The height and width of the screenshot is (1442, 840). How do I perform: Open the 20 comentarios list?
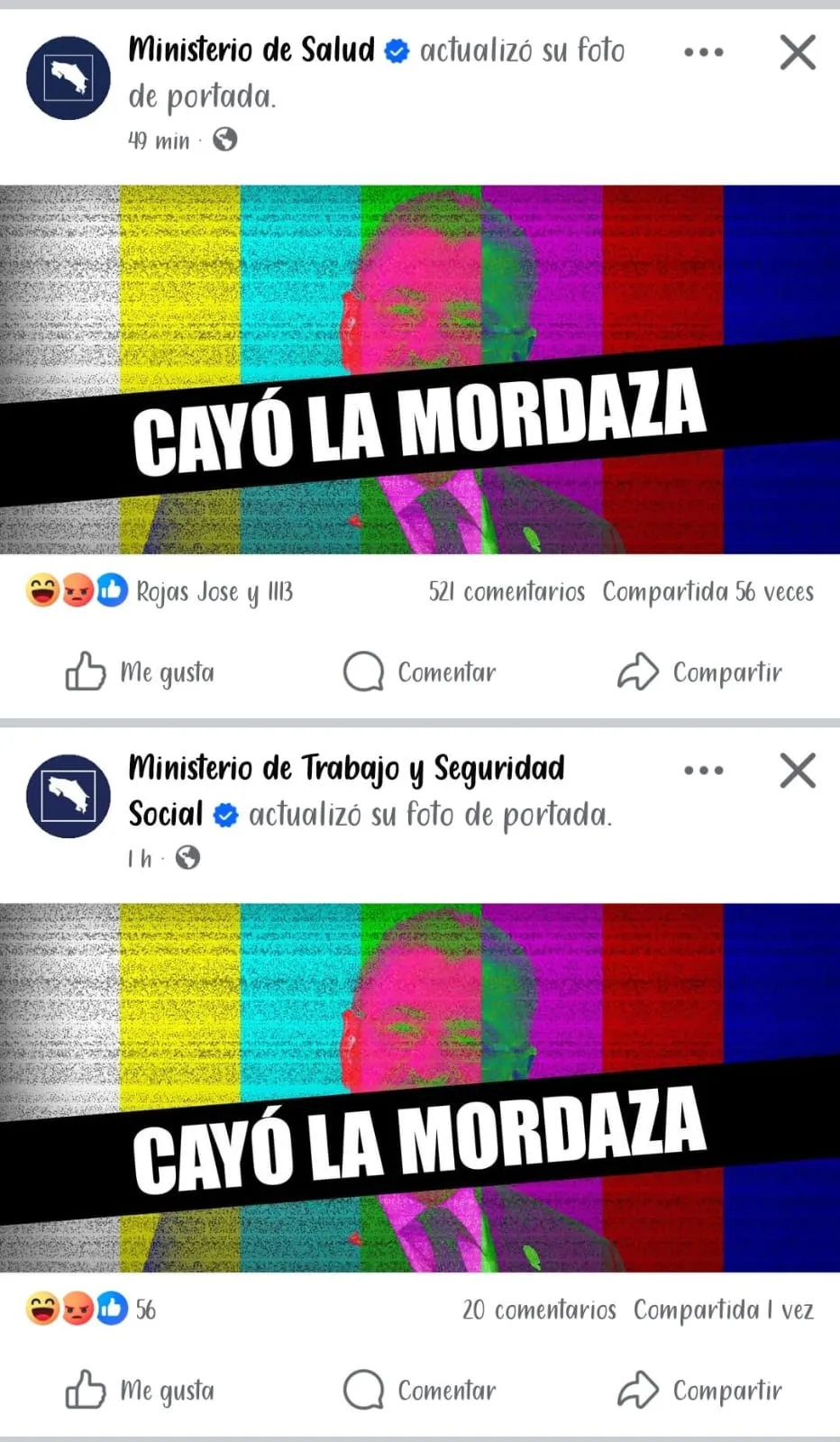point(539,1310)
